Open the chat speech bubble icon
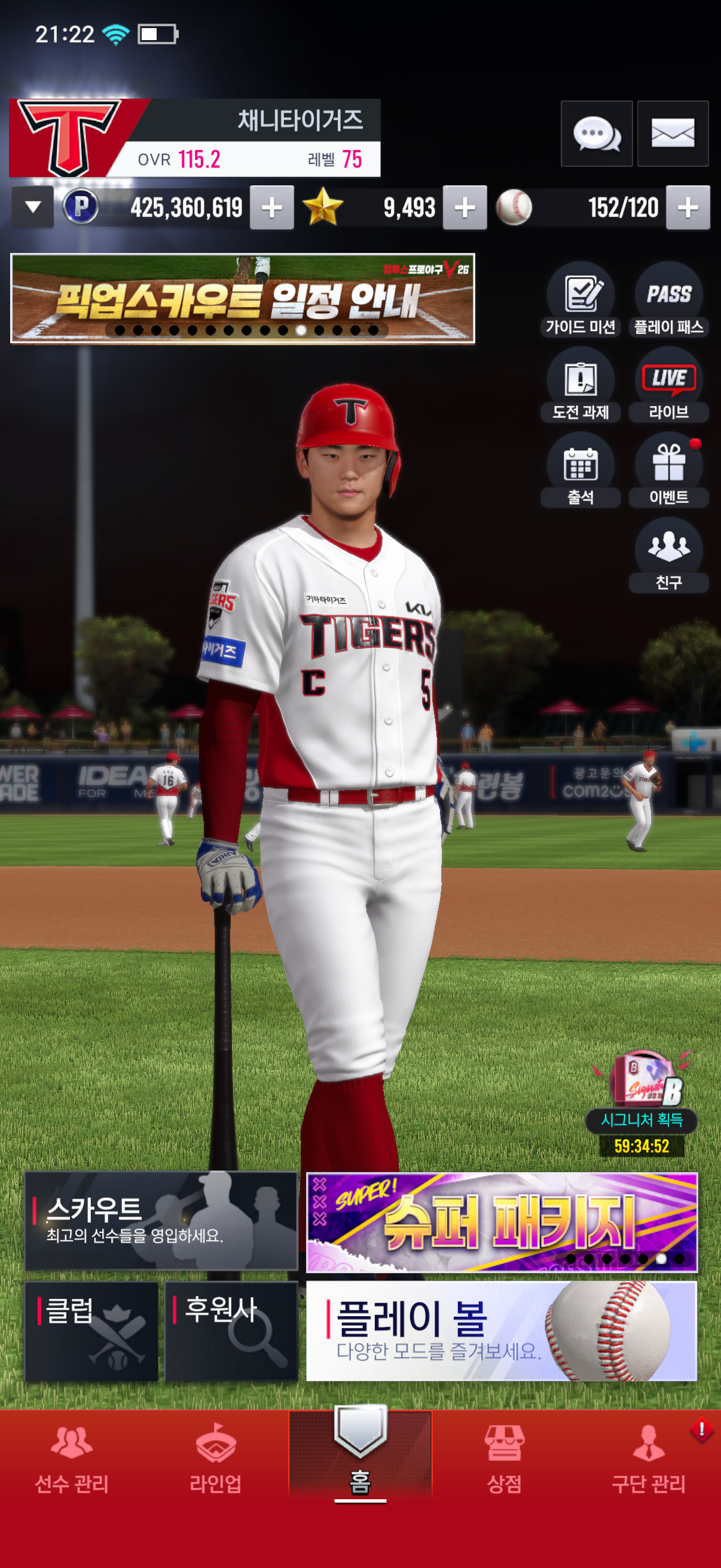Screen dimensions: 721x1568 coord(595,133)
